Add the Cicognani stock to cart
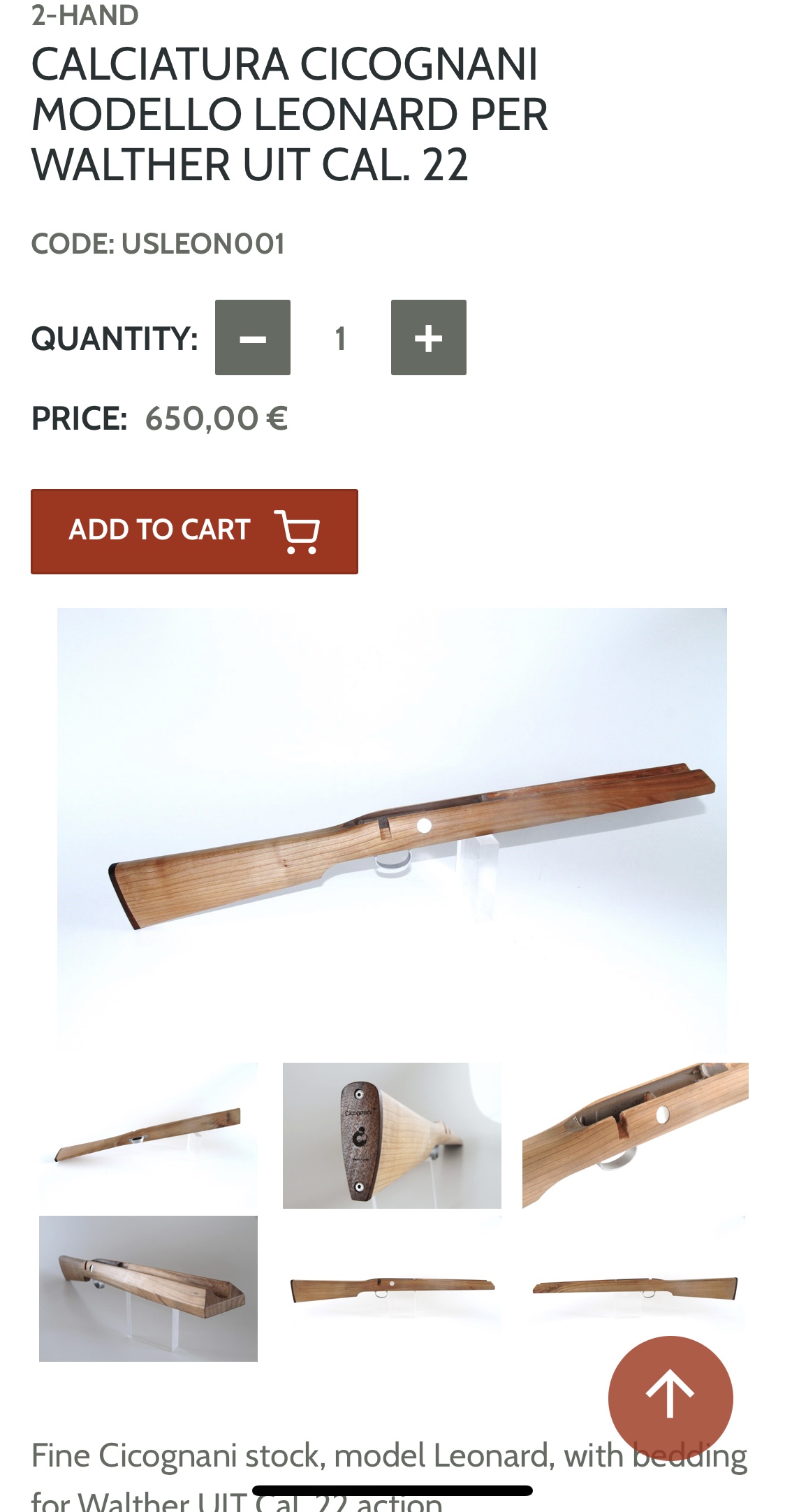 tap(194, 531)
